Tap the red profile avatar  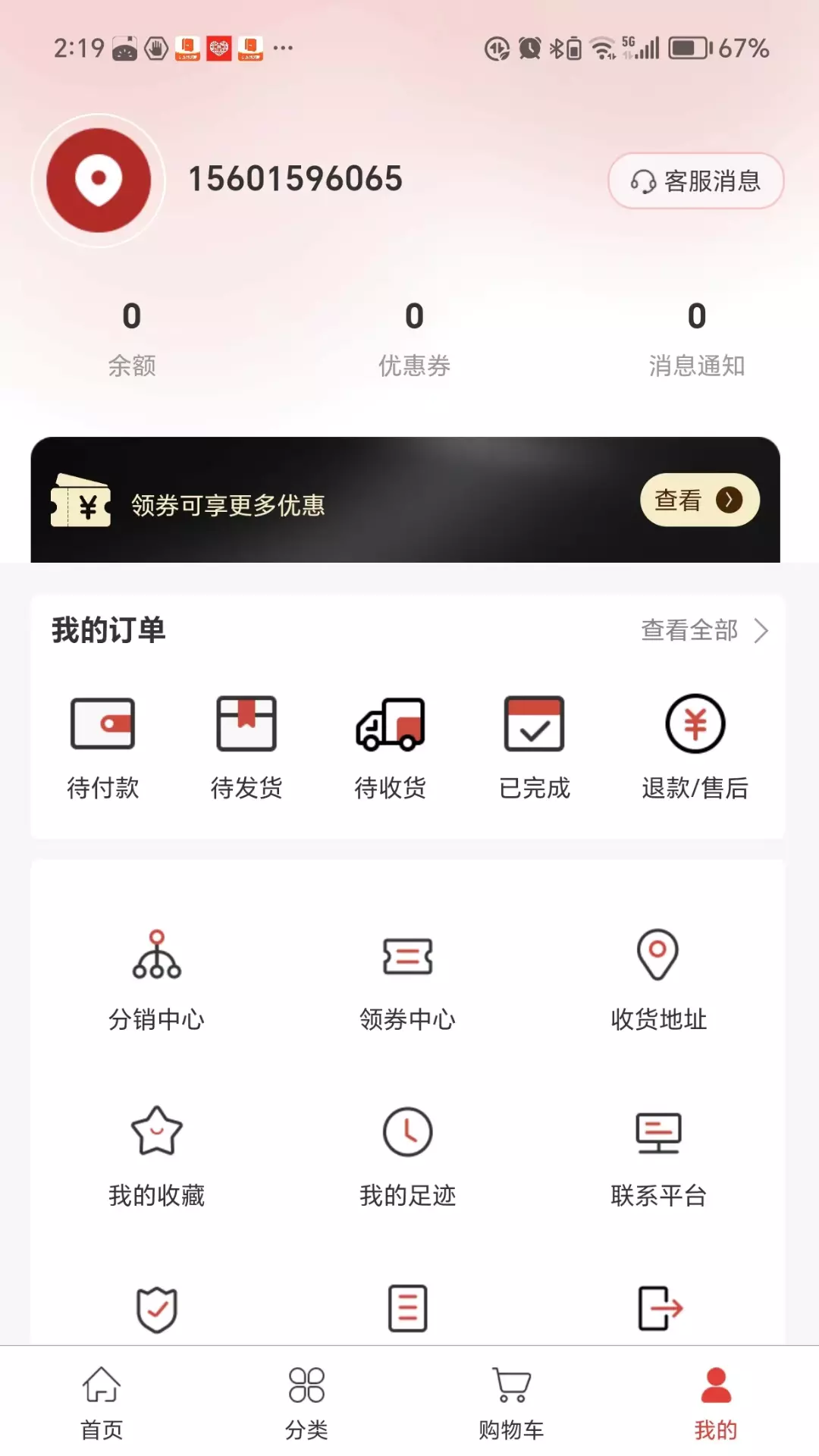(x=99, y=180)
